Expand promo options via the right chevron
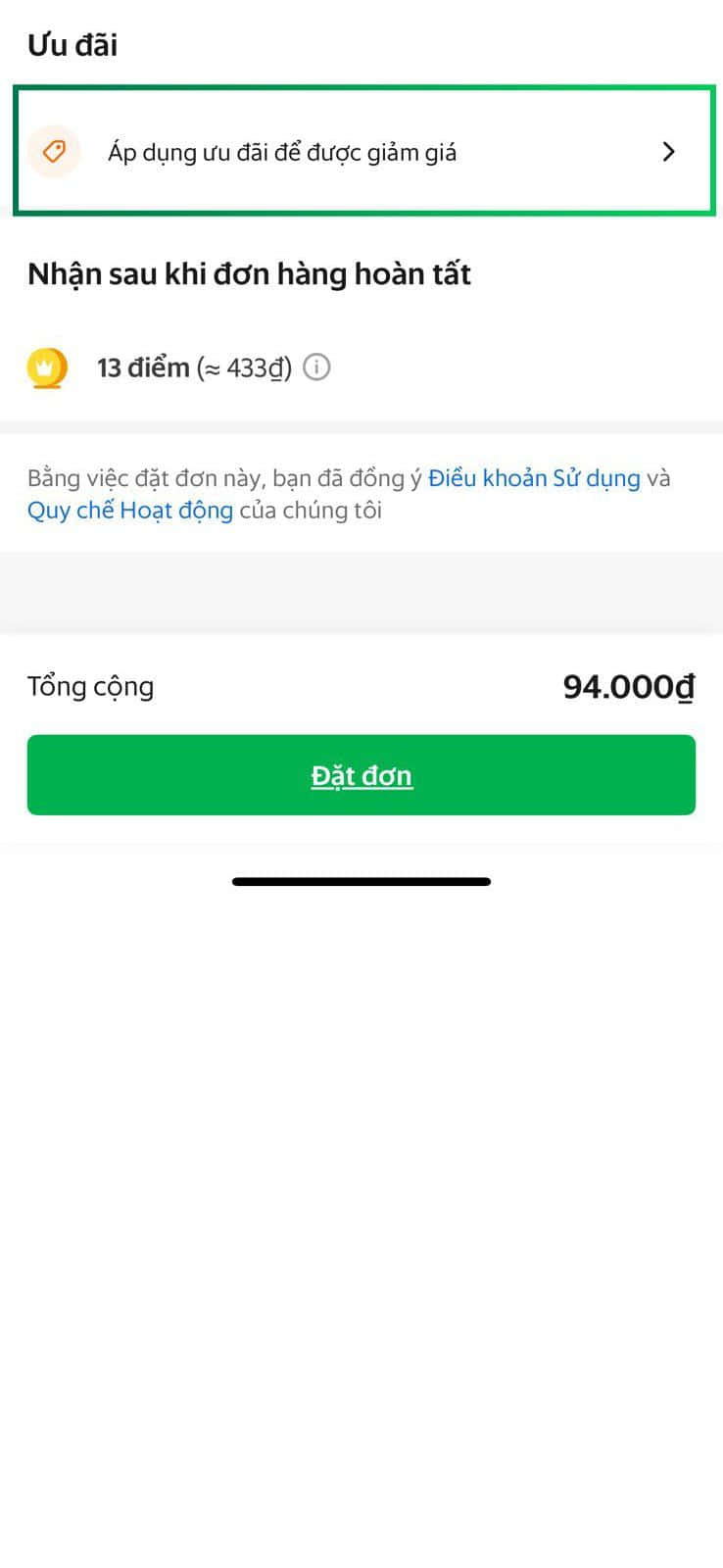Screen dimensions: 723x1568 pyautogui.click(x=668, y=151)
